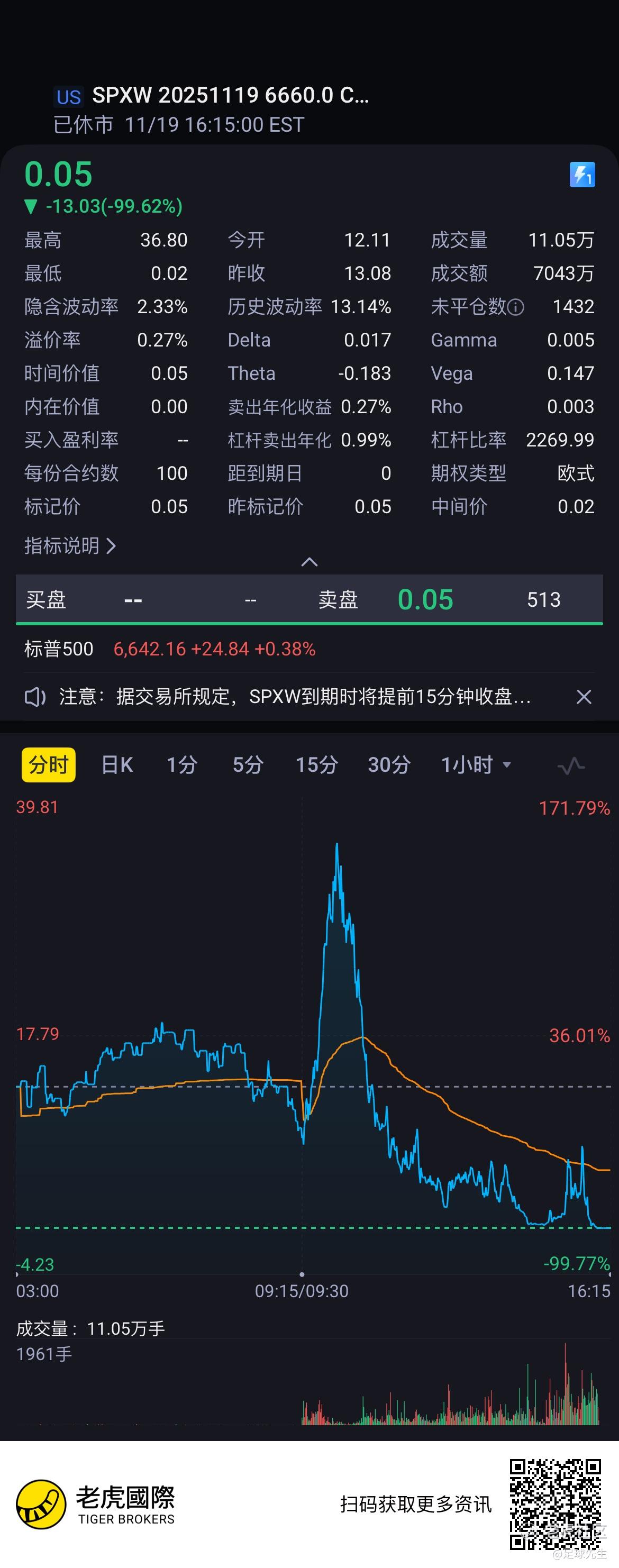Switch to the 日K chart
Image resolution: width=619 pixels, height=1568 pixels.
coord(117,764)
